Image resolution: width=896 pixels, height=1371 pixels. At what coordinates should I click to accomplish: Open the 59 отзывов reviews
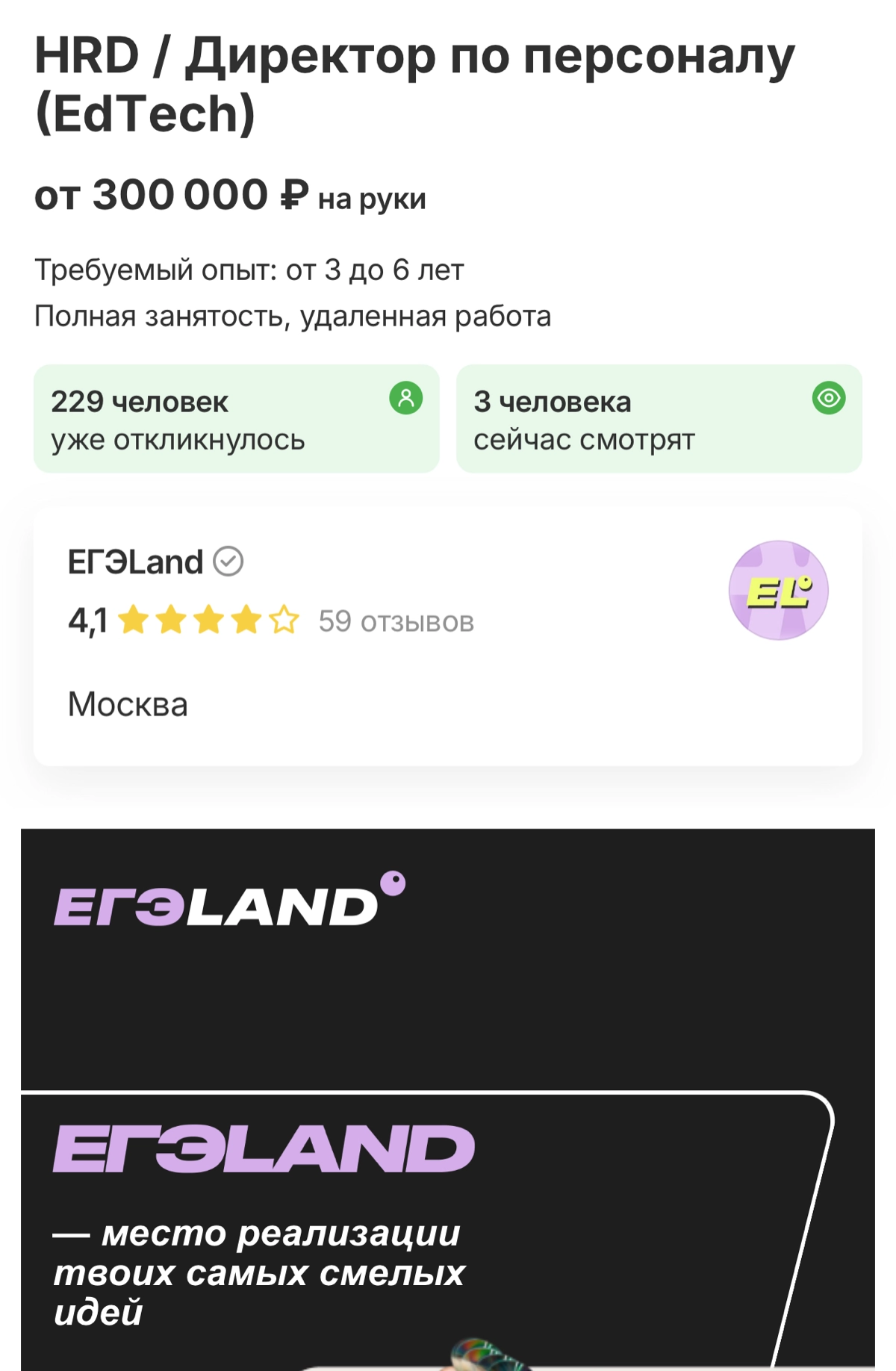point(396,621)
